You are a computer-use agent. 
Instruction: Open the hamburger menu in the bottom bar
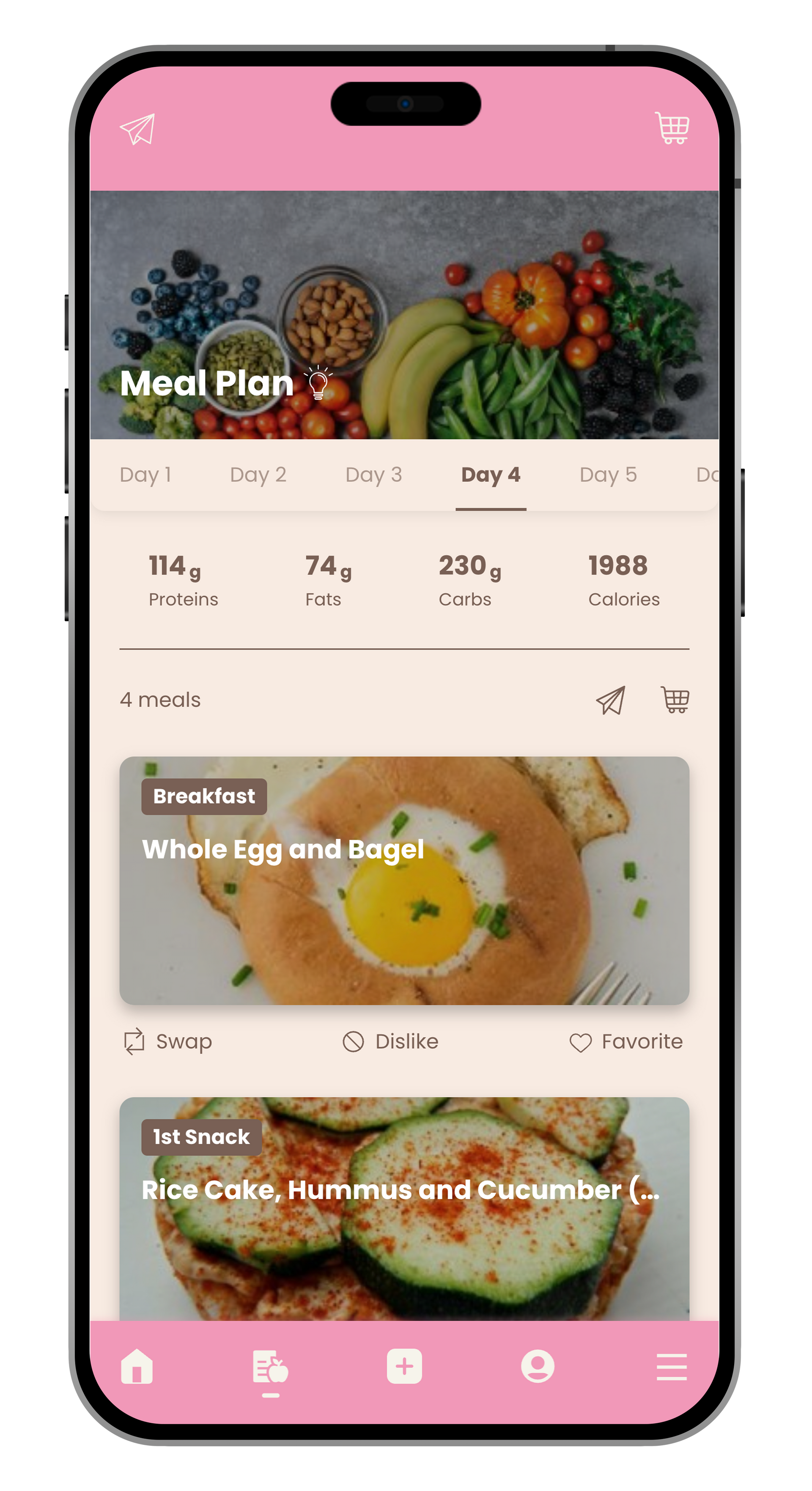pyautogui.click(x=671, y=1367)
